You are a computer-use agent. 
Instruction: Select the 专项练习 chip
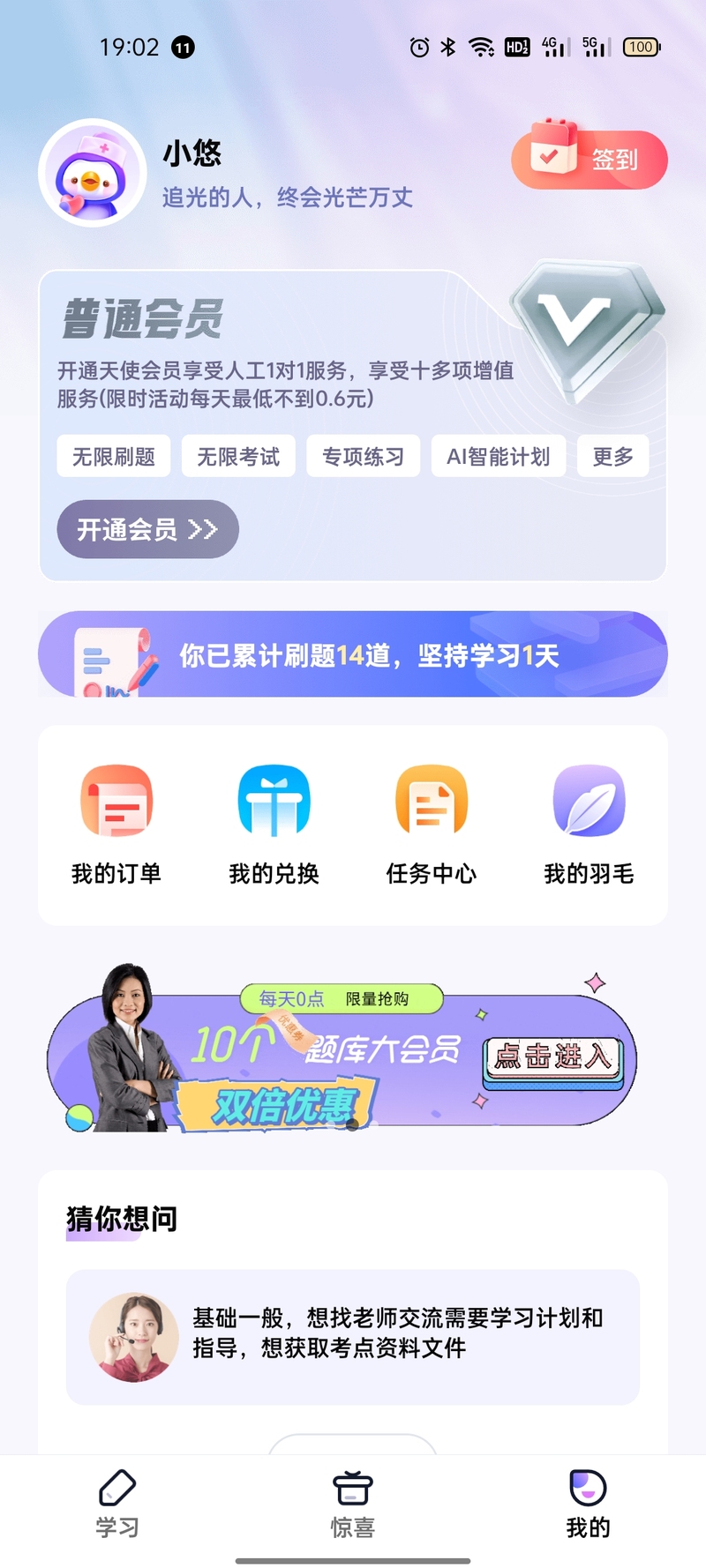pos(363,457)
